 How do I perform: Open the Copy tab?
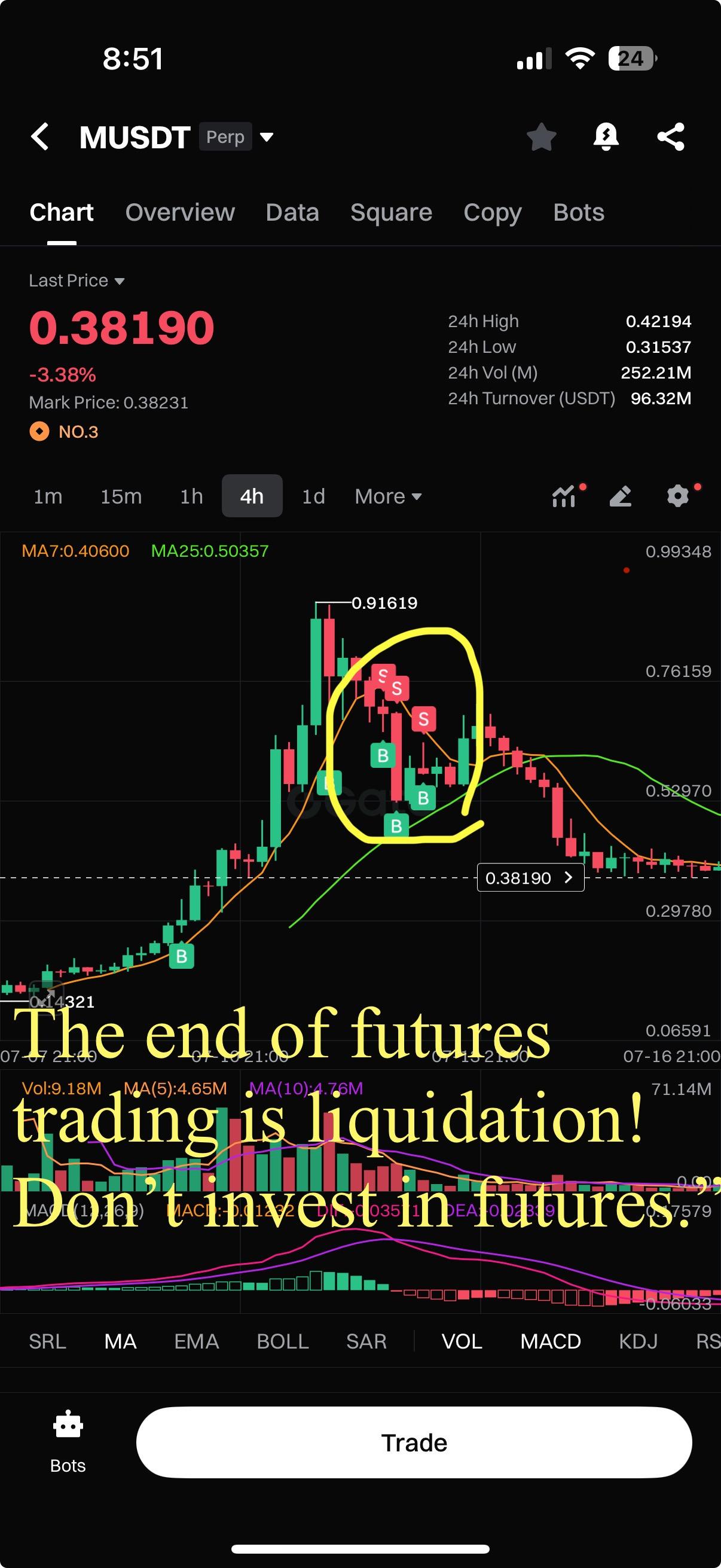(492, 212)
